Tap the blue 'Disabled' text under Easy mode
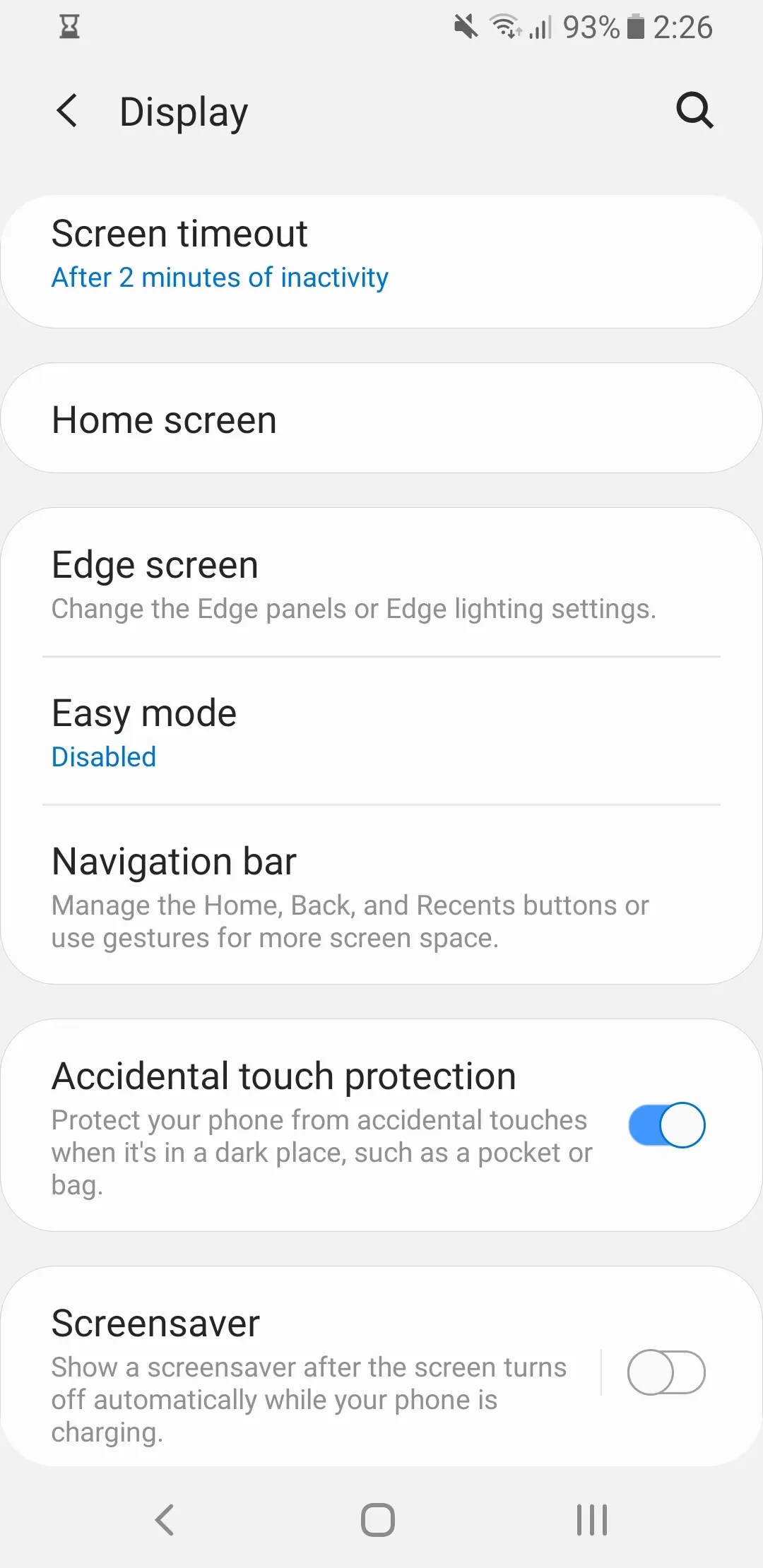The height and width of the screenshot is (1568, 763). click(x=103, y=756)
